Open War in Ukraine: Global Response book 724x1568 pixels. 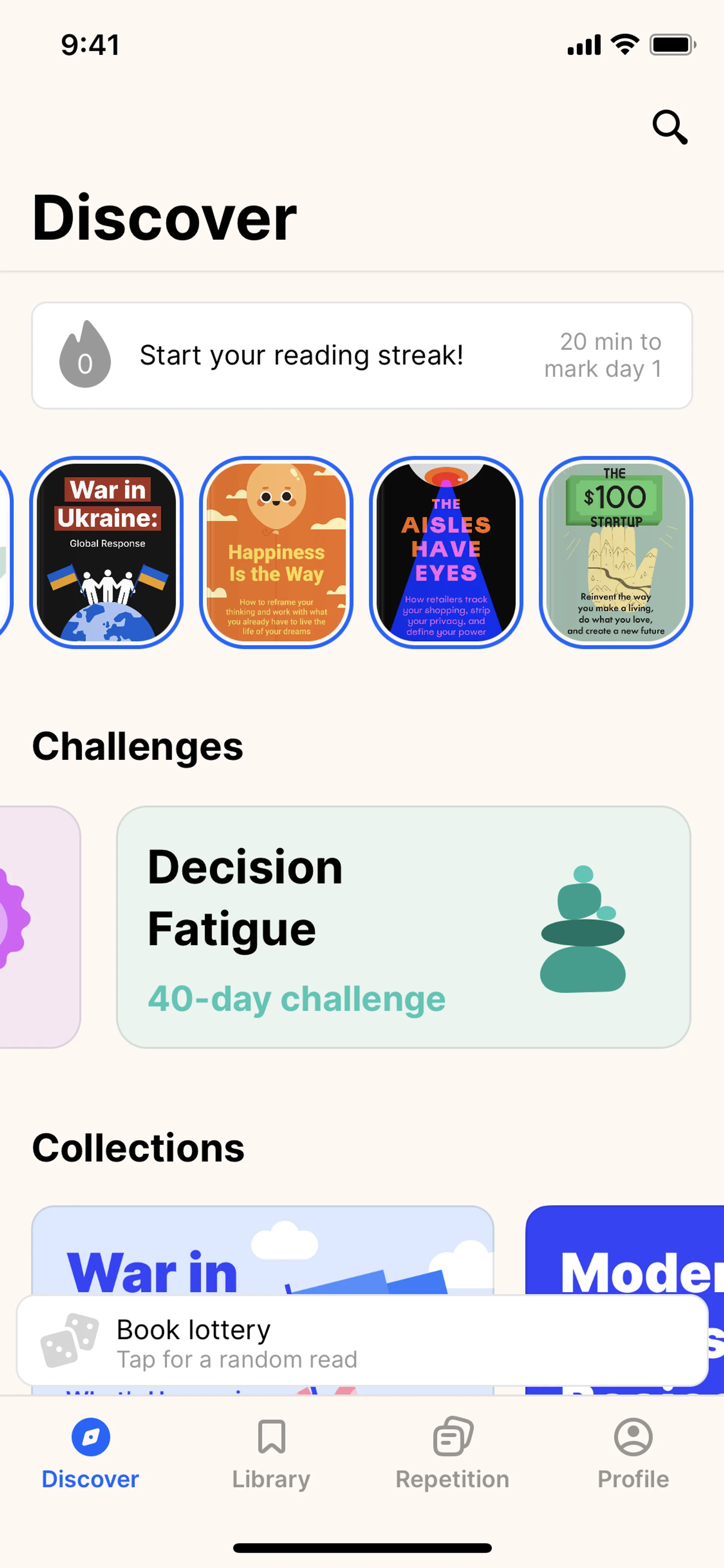point(106,552)
